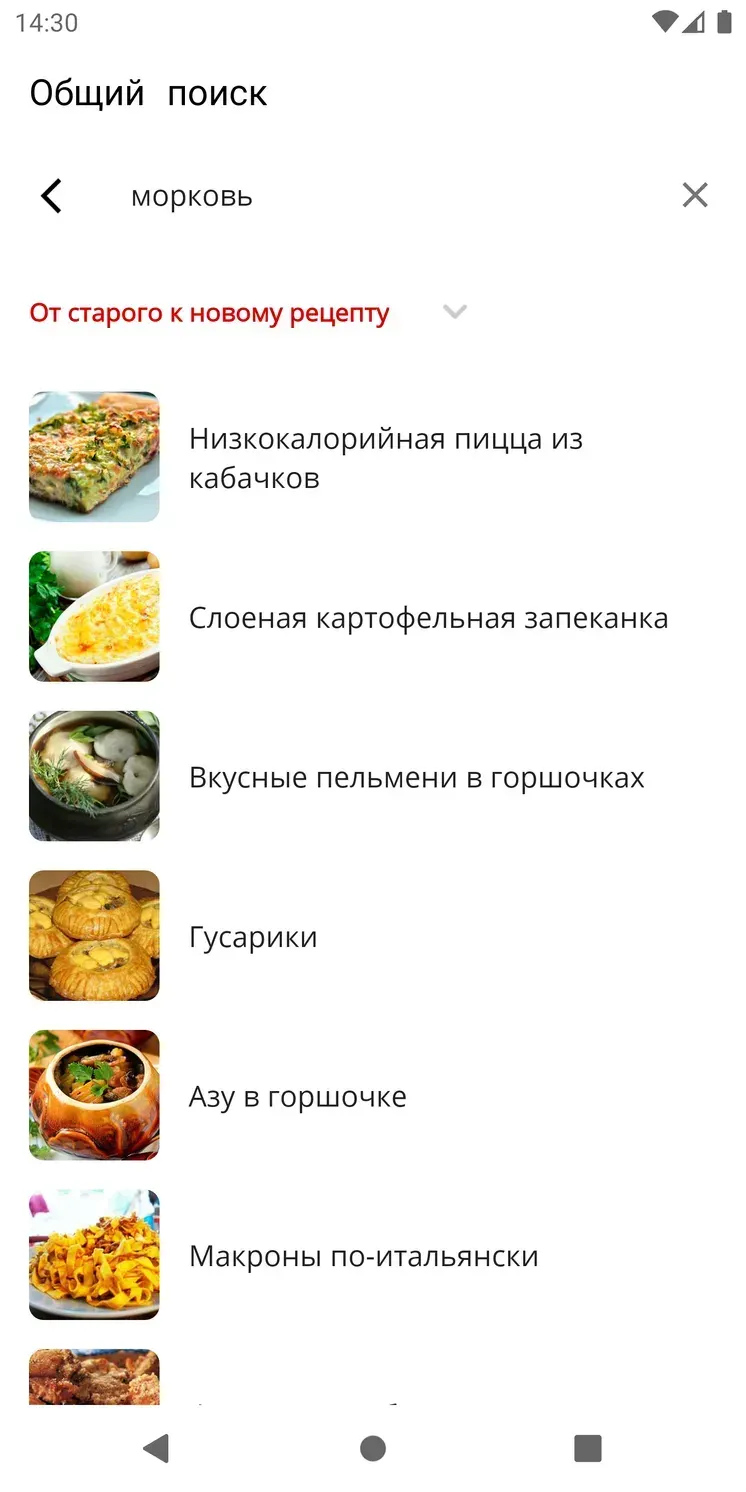Open recipe 'Гусарики'
Viewport: 746px width, 1492px height.
[252, 936]
